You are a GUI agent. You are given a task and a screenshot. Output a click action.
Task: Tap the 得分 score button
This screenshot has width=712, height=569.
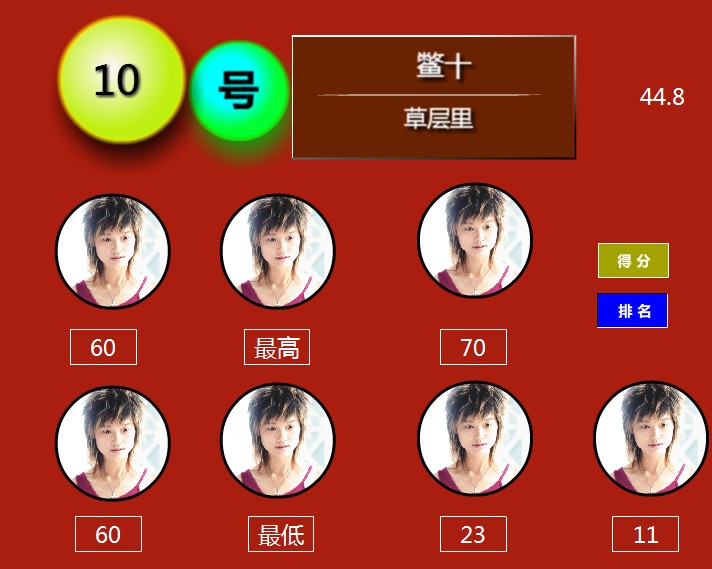tap(633, 261)
